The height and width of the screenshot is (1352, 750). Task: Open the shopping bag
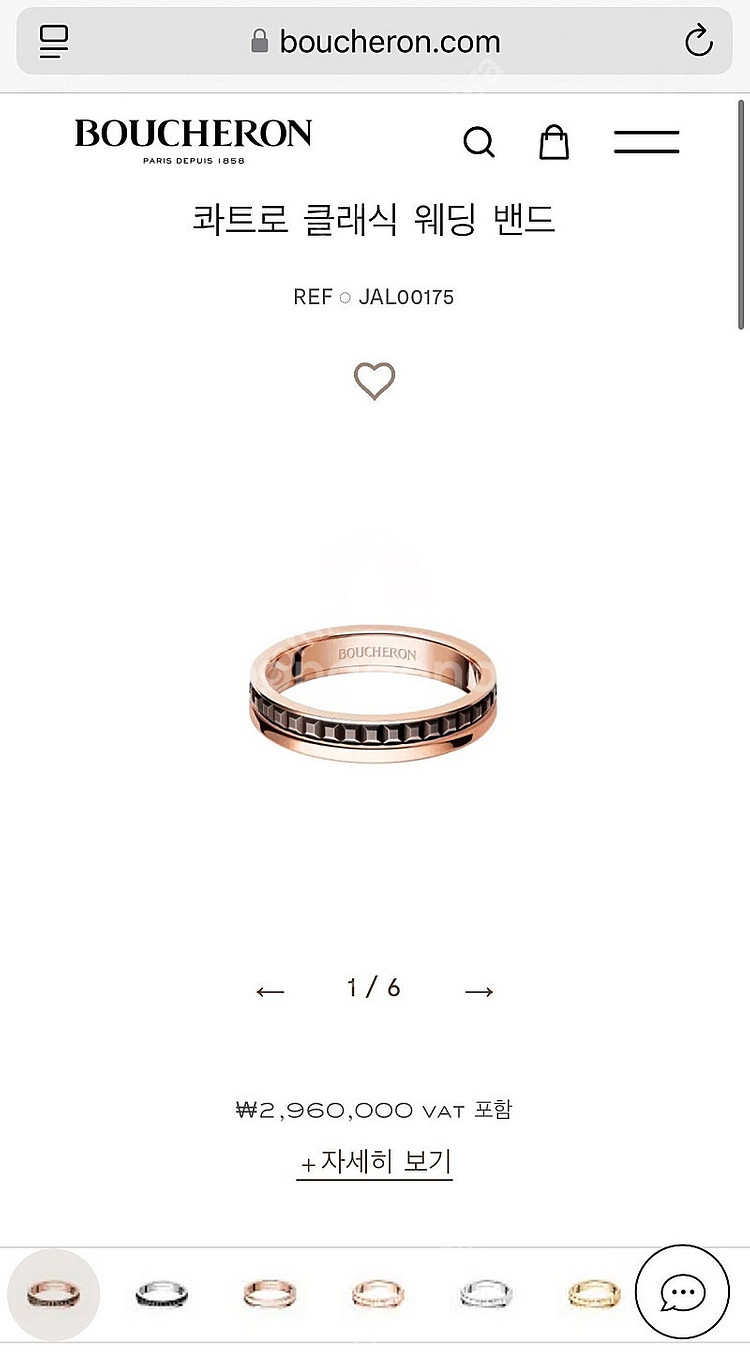pyautogui.click(x=554, y=142)
